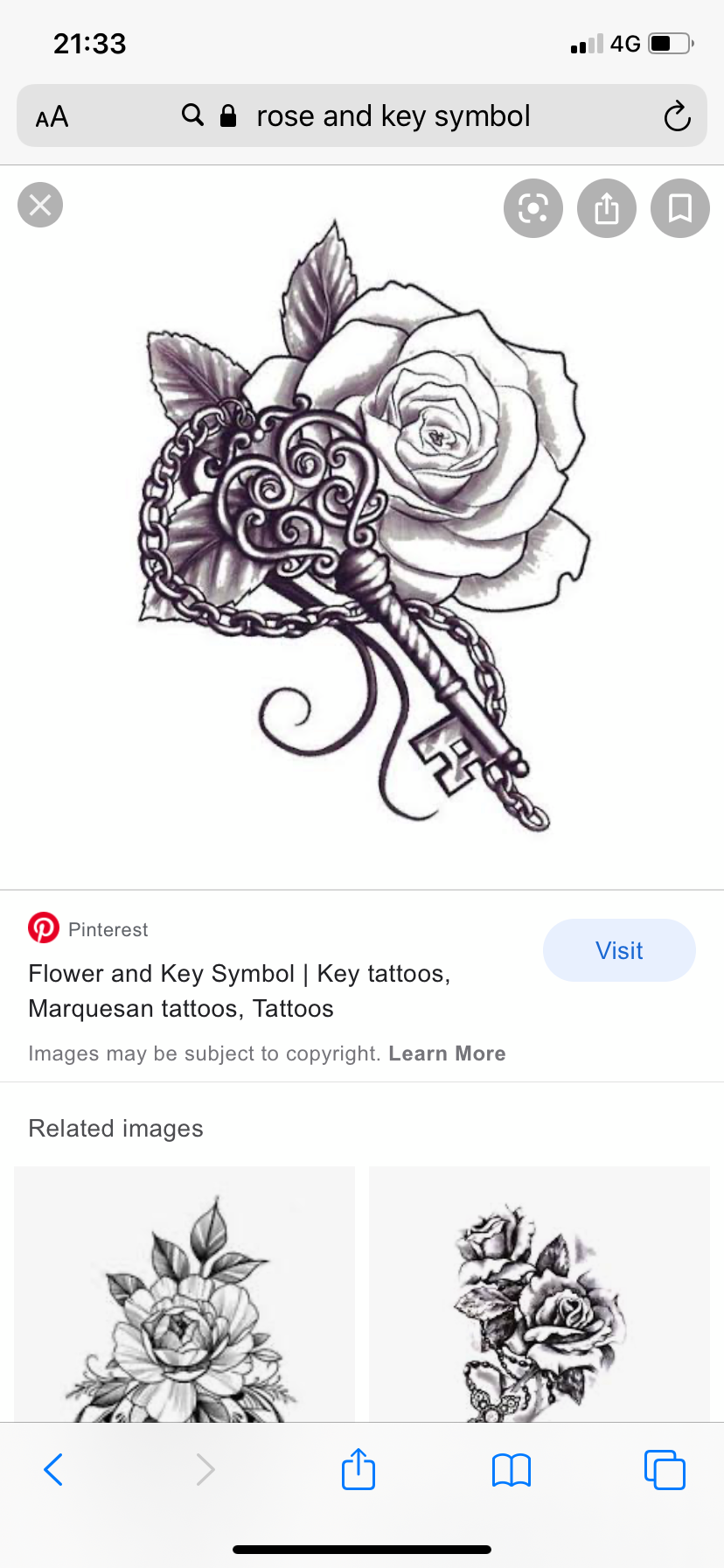Open Safari bookmarks

(512, 1470)
